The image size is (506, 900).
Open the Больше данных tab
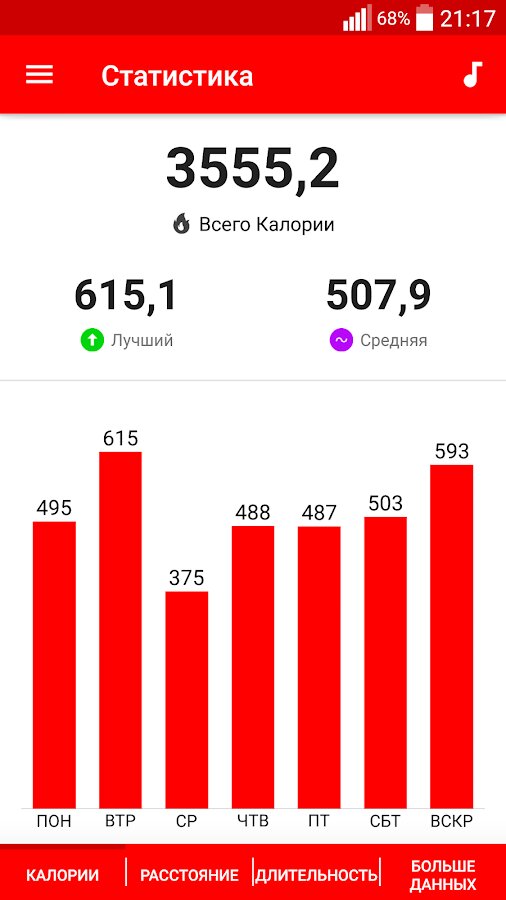[443, 875]
